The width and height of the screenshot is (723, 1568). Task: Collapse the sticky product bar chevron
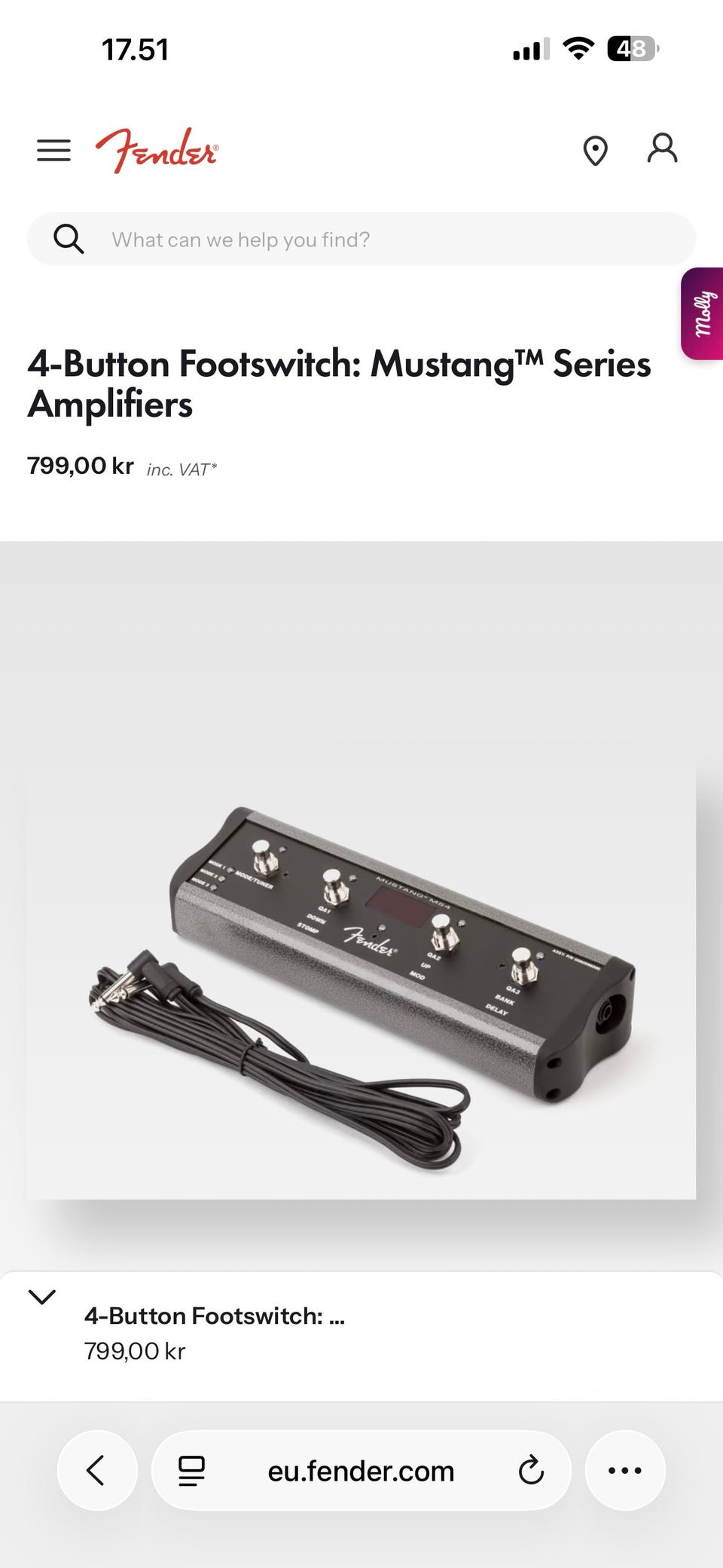[x=42, y=1297]
